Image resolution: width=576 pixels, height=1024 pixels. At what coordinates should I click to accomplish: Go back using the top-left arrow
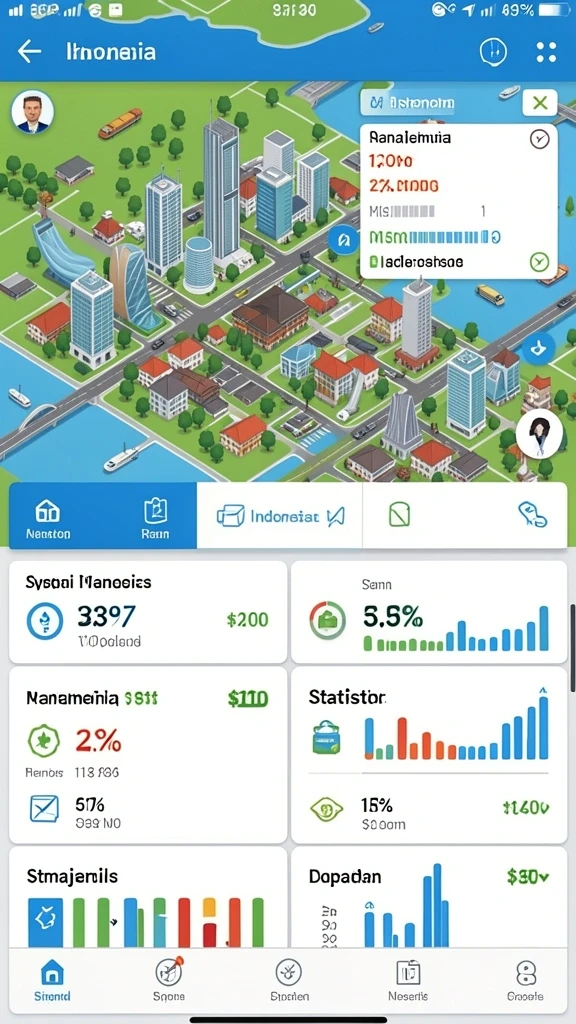point(29,52)
